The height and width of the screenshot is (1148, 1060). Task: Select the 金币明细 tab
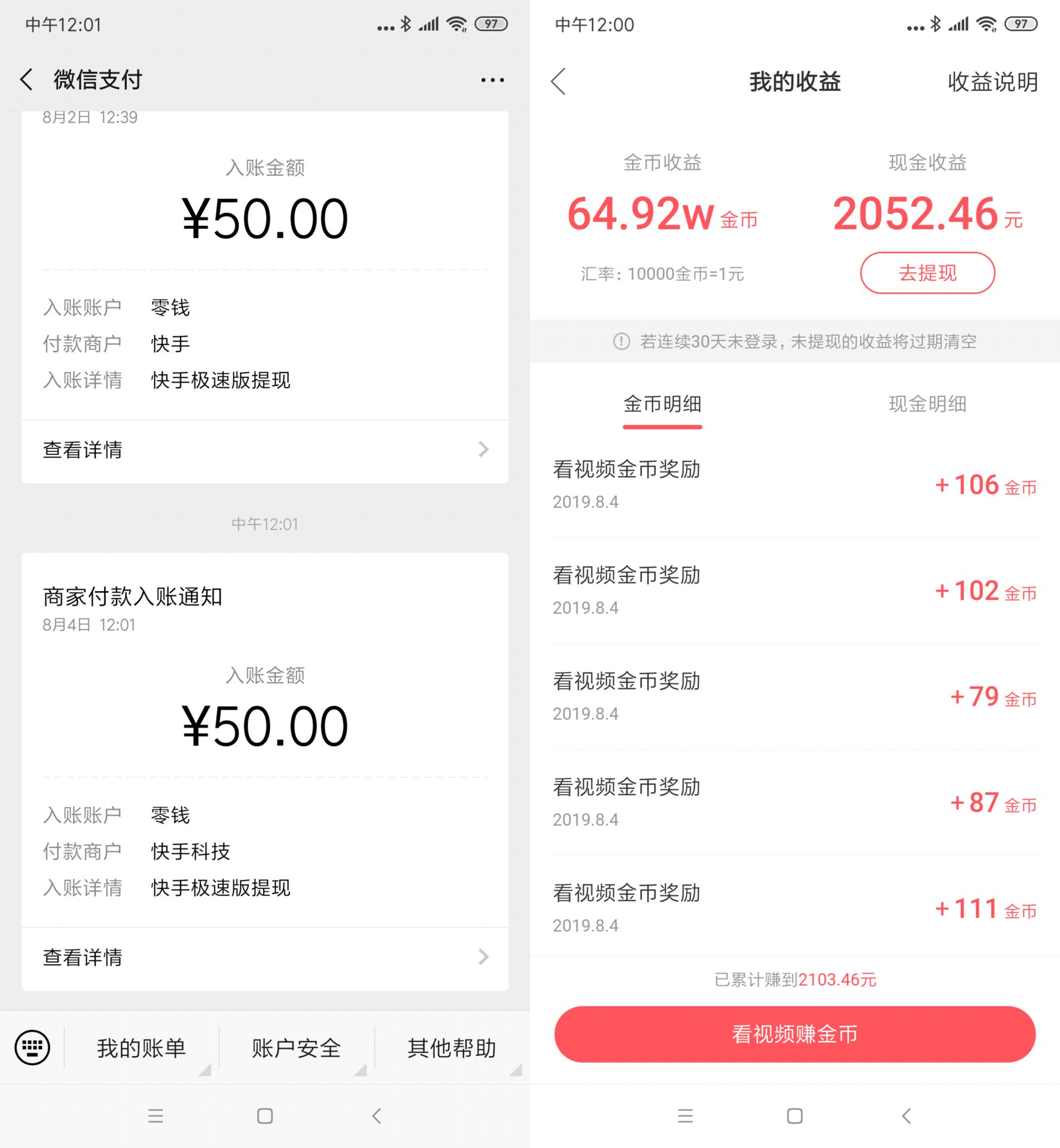tap(662, 404)
